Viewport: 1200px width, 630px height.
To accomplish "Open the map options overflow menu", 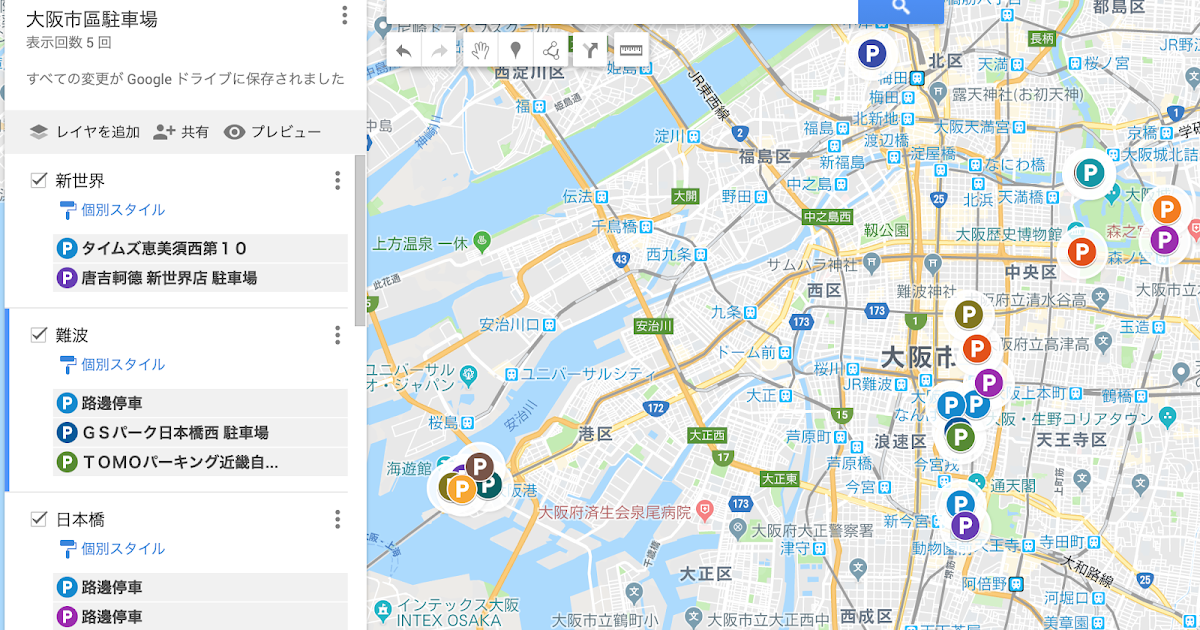I will pyautogui.click(x=344, y=15).
